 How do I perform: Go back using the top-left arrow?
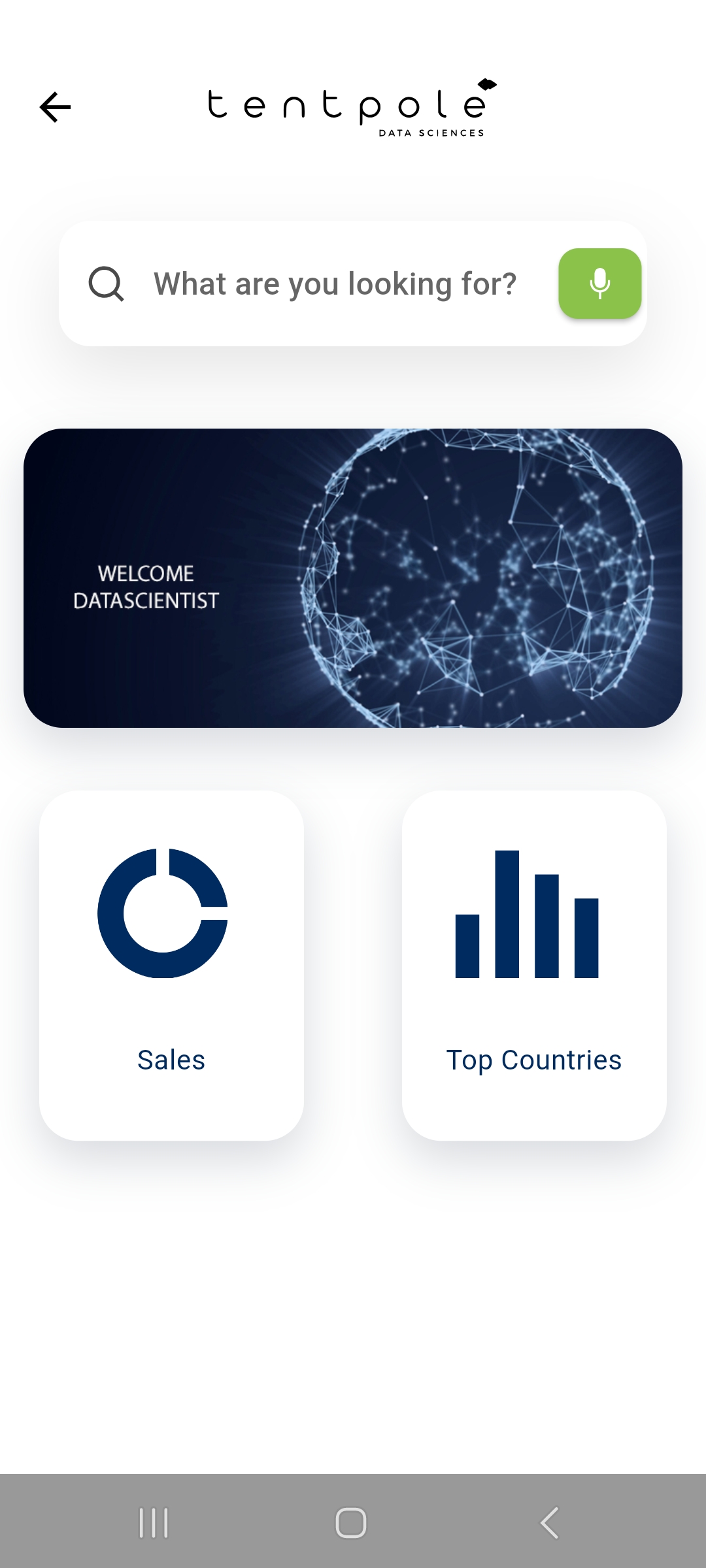point(55,107)
